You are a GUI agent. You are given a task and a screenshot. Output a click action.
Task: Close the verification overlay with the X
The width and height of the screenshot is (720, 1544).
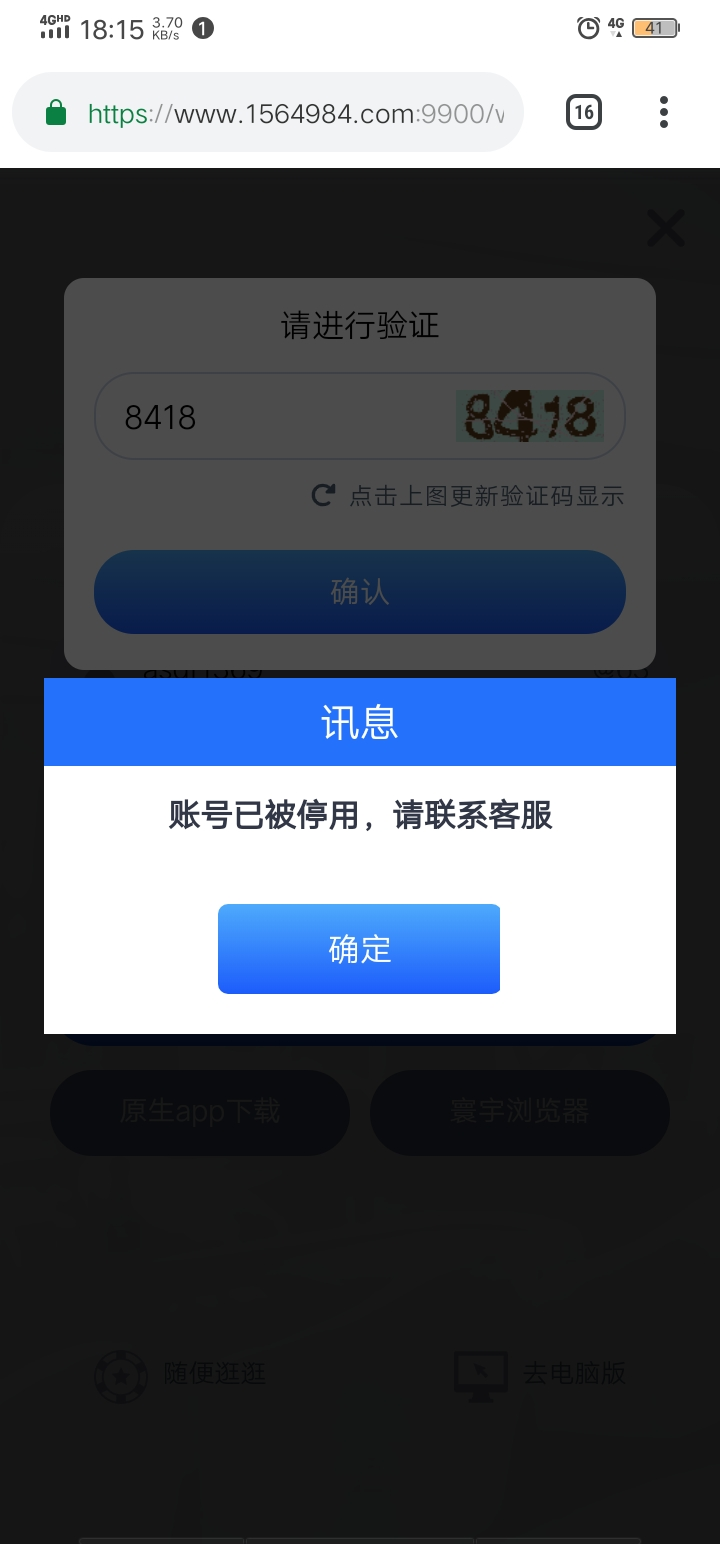point(665,228)
